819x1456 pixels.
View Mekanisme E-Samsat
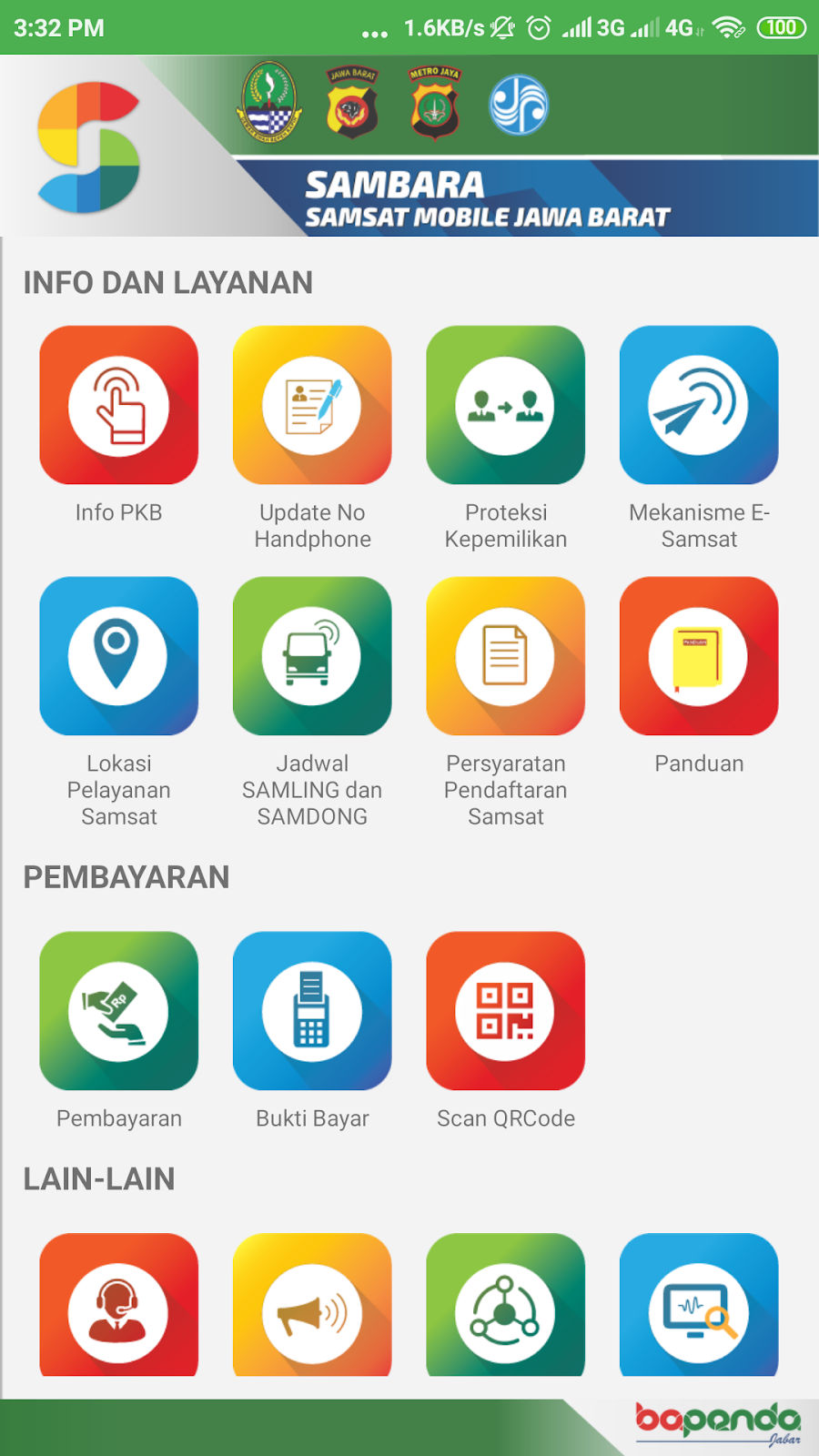[x=699, y=405]
